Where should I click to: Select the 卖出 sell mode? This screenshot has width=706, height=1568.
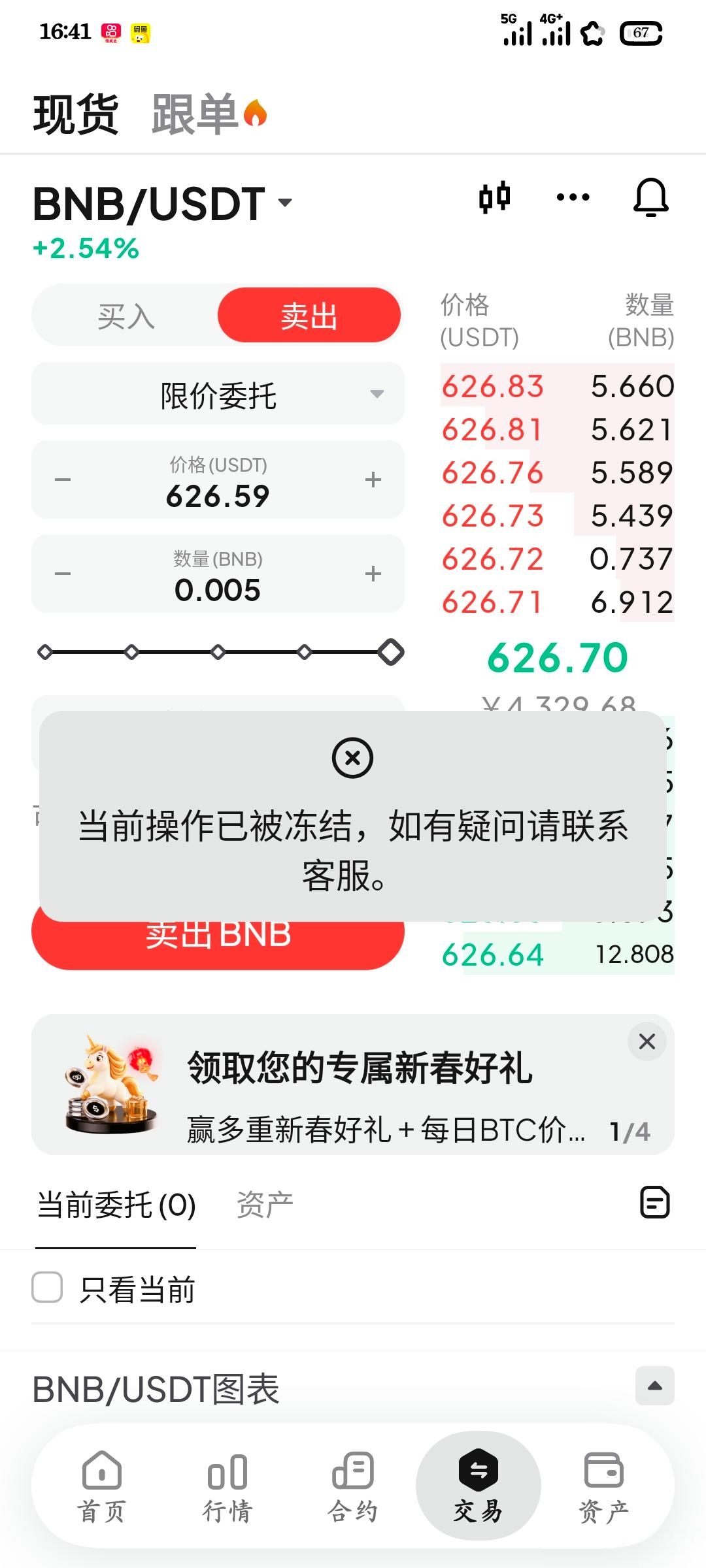coord(309,316)
